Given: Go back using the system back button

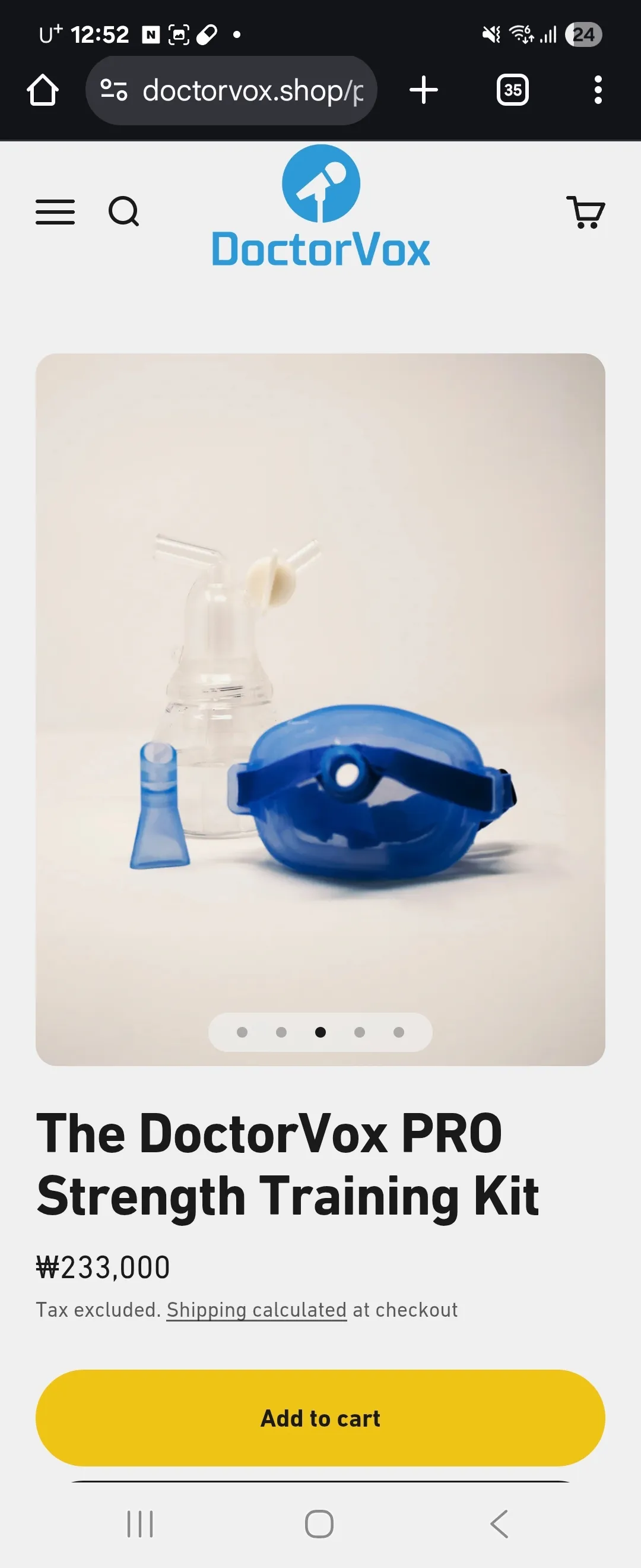Looking at the screenshot, I should click(499, 1523).
